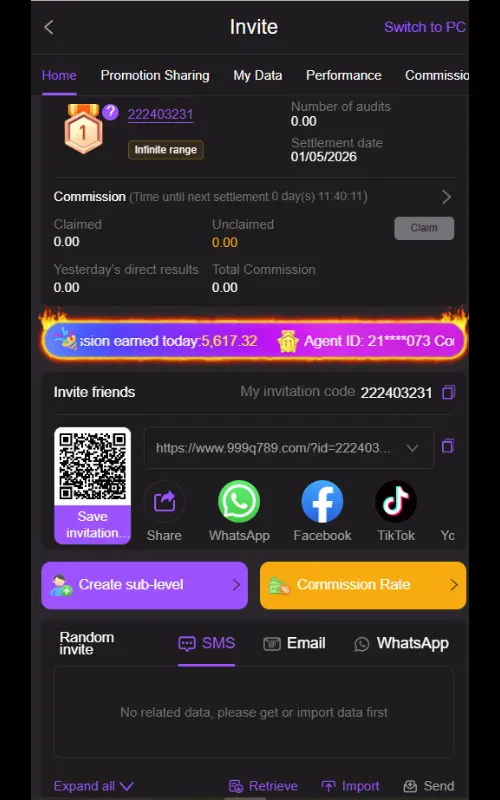The height and width of the screenshot is (800, 500).
Task: Expand the invitation link dropdown
Action: coord(412,448)
